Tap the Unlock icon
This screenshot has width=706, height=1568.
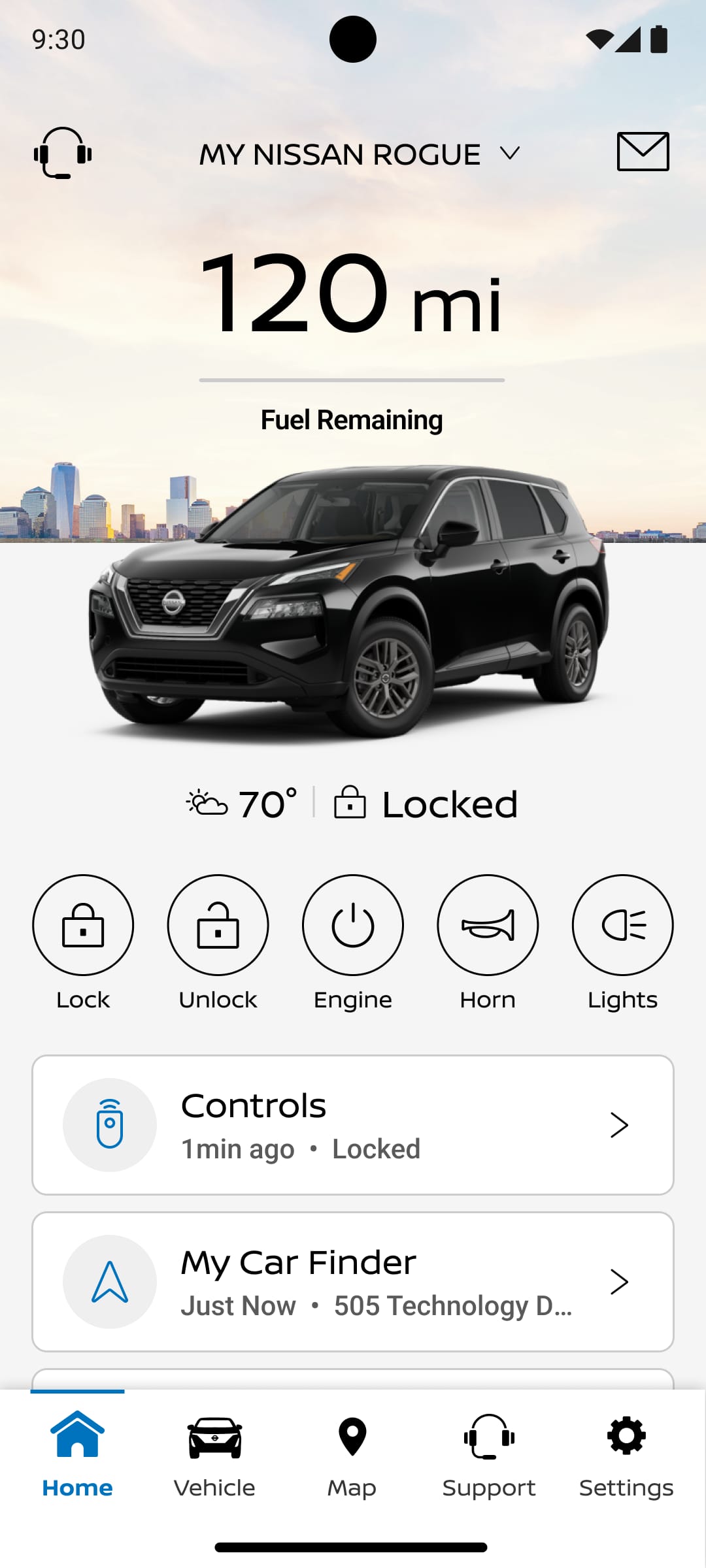(x=218, y=925)
